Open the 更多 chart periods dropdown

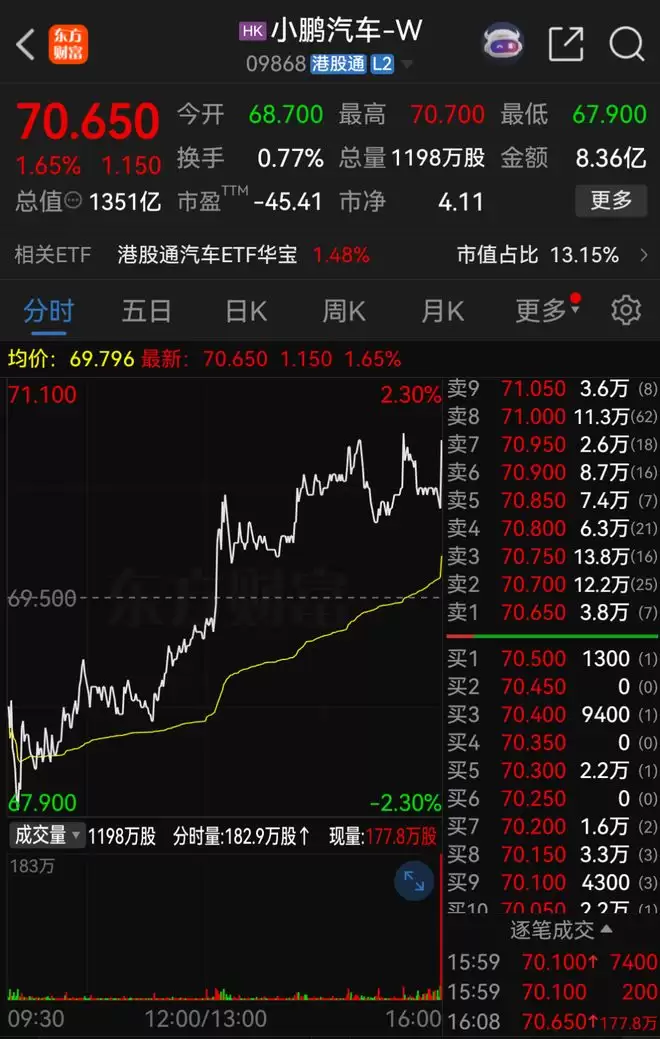coord(546,311)
